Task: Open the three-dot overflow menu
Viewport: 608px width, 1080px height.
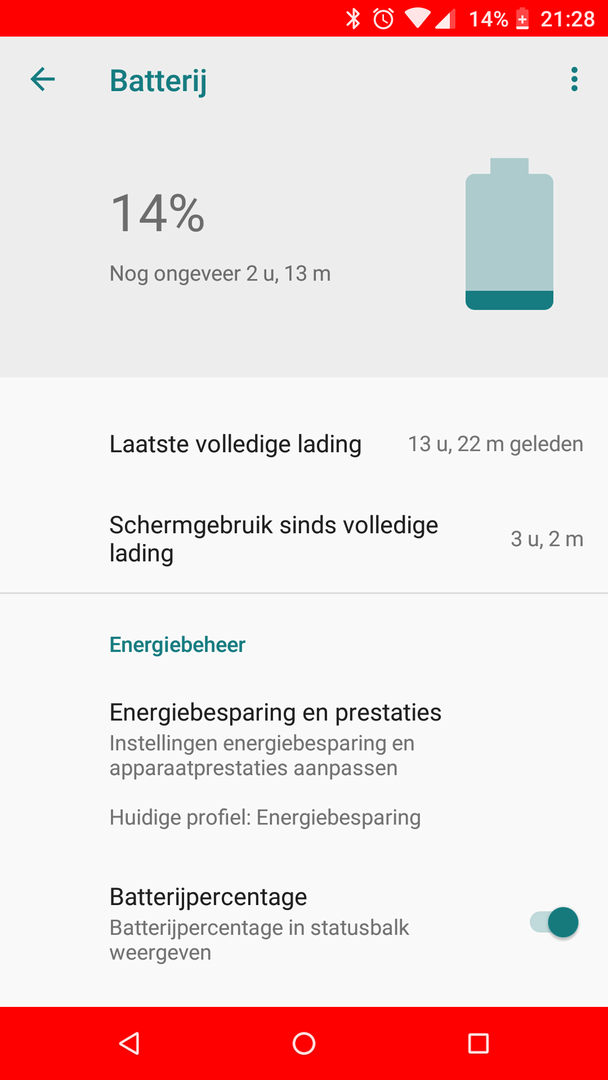Action: point(574,80)
